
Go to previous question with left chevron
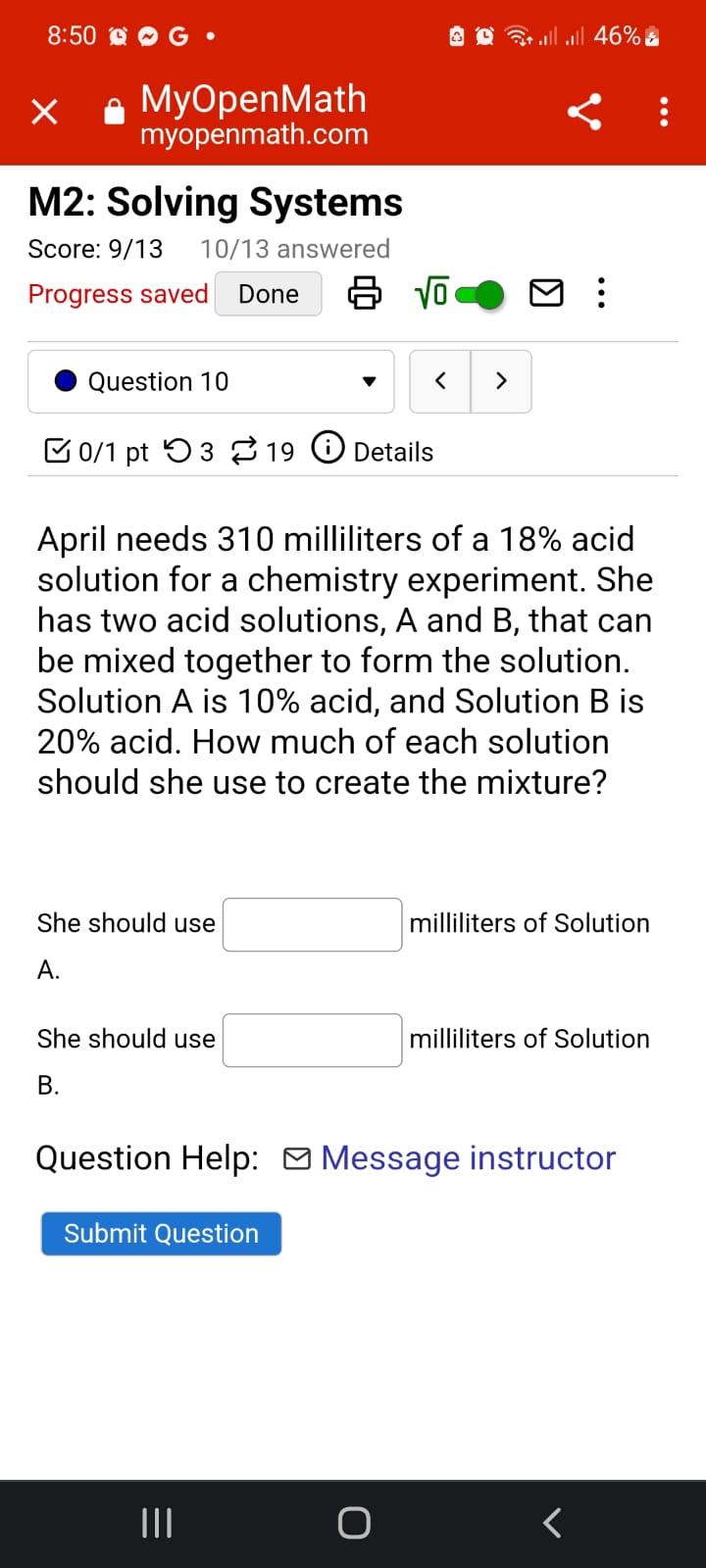(440, 381)
